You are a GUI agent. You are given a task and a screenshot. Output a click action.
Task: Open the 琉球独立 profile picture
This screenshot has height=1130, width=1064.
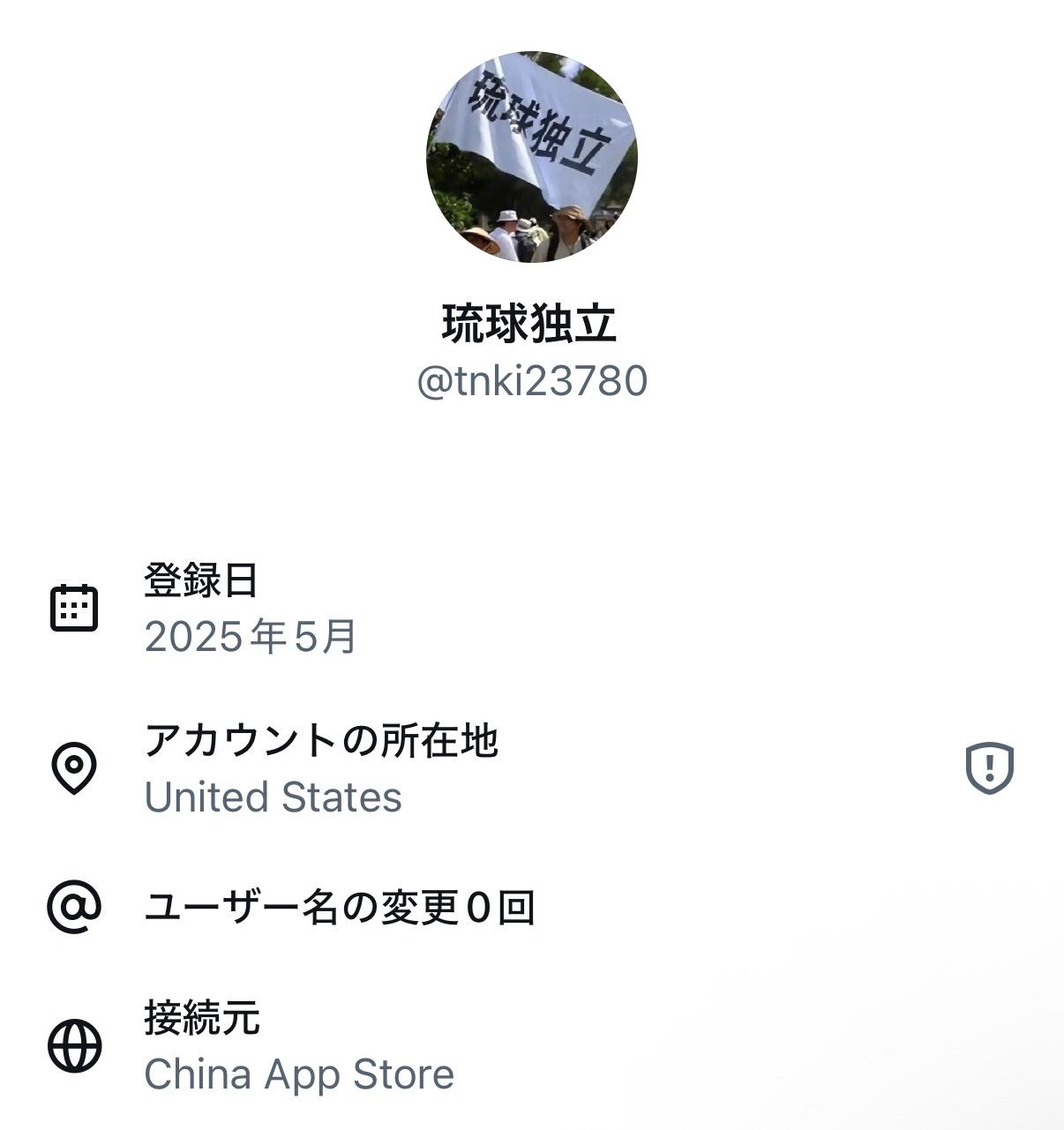(x=531, y=157)
